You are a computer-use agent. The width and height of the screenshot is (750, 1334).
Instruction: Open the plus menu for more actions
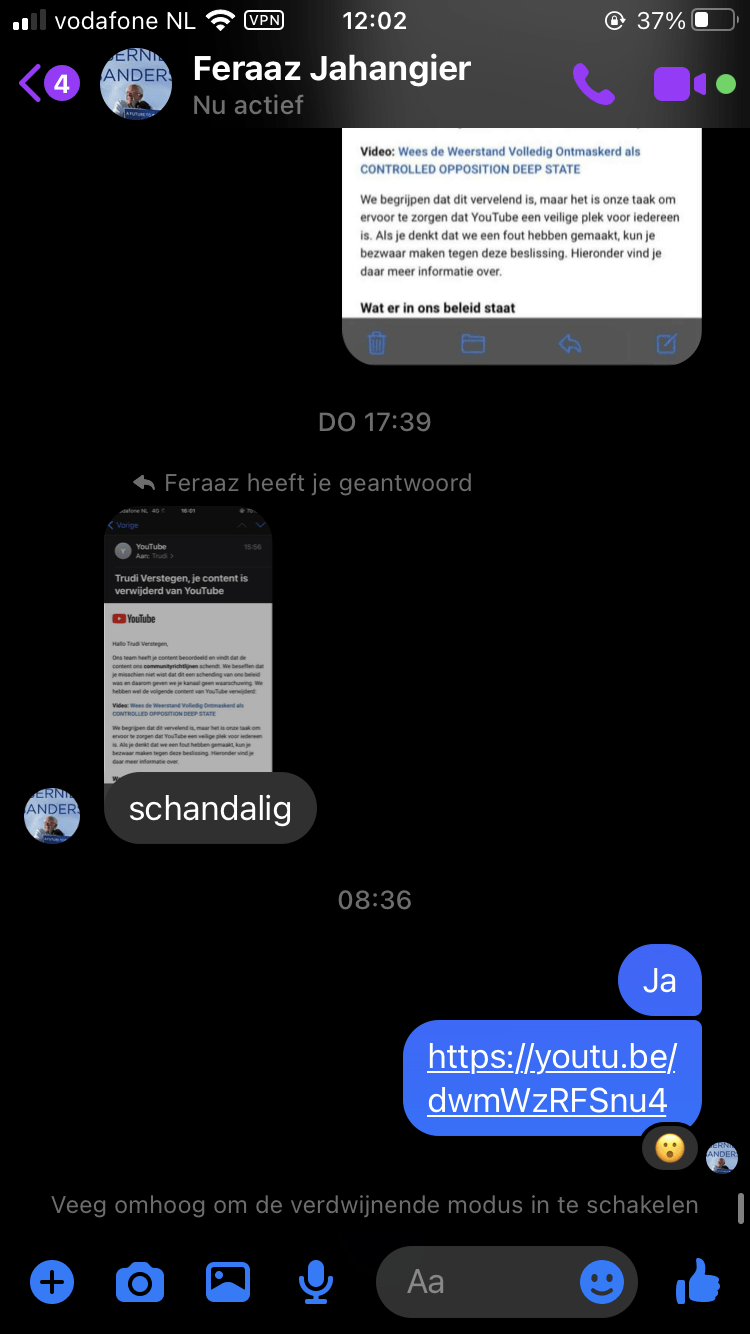point(52,1281)
